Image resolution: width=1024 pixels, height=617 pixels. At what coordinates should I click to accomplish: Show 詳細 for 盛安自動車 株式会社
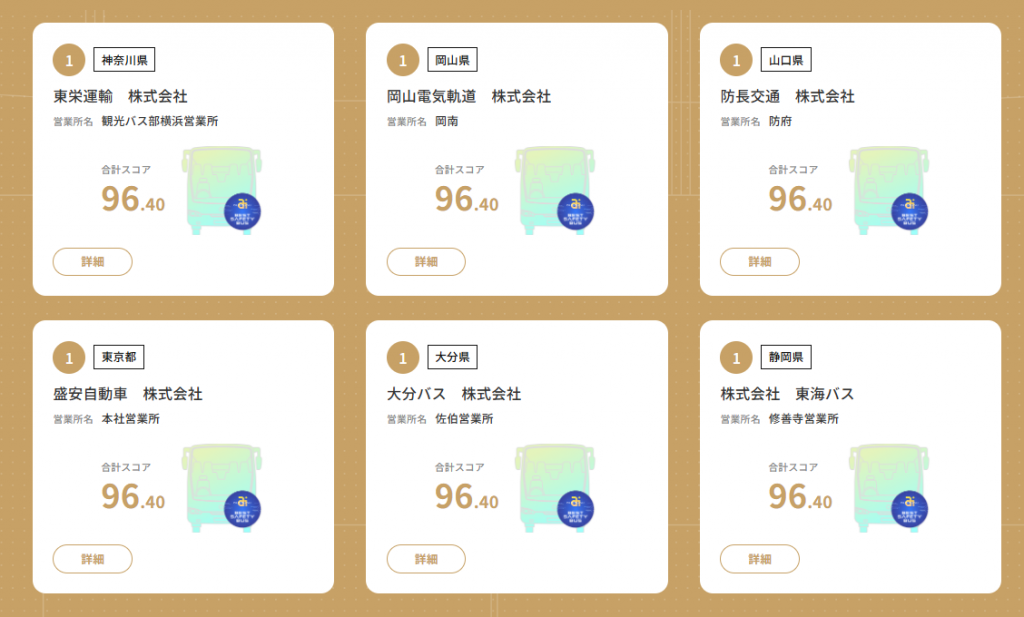92,559
